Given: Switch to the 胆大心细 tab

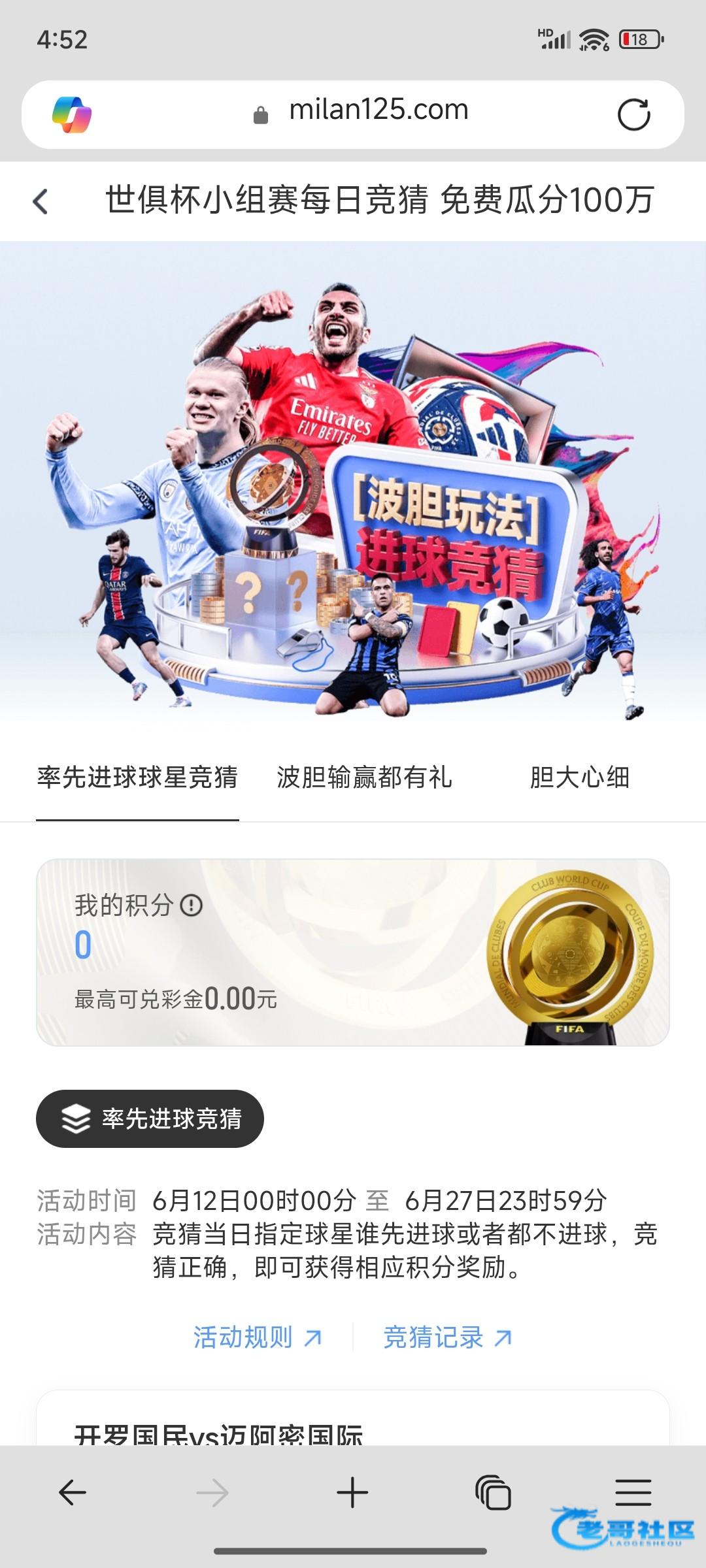Looking at the screenshot, I should coord(579,777).
